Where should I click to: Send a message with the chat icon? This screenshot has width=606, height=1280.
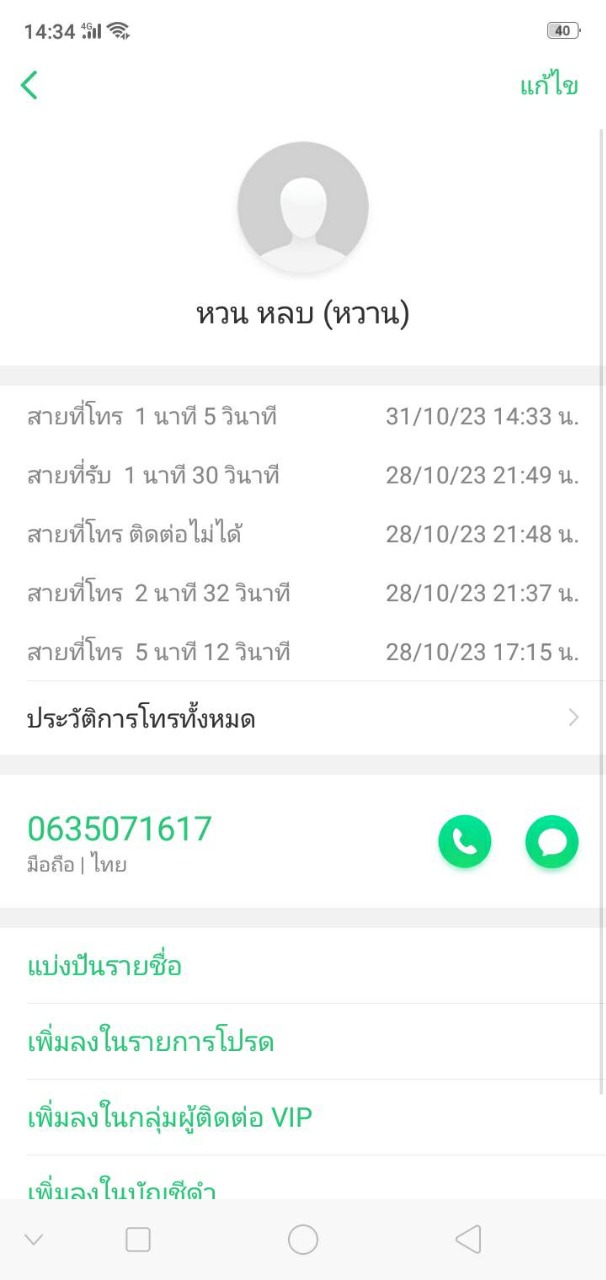click(x=551, y=842)
